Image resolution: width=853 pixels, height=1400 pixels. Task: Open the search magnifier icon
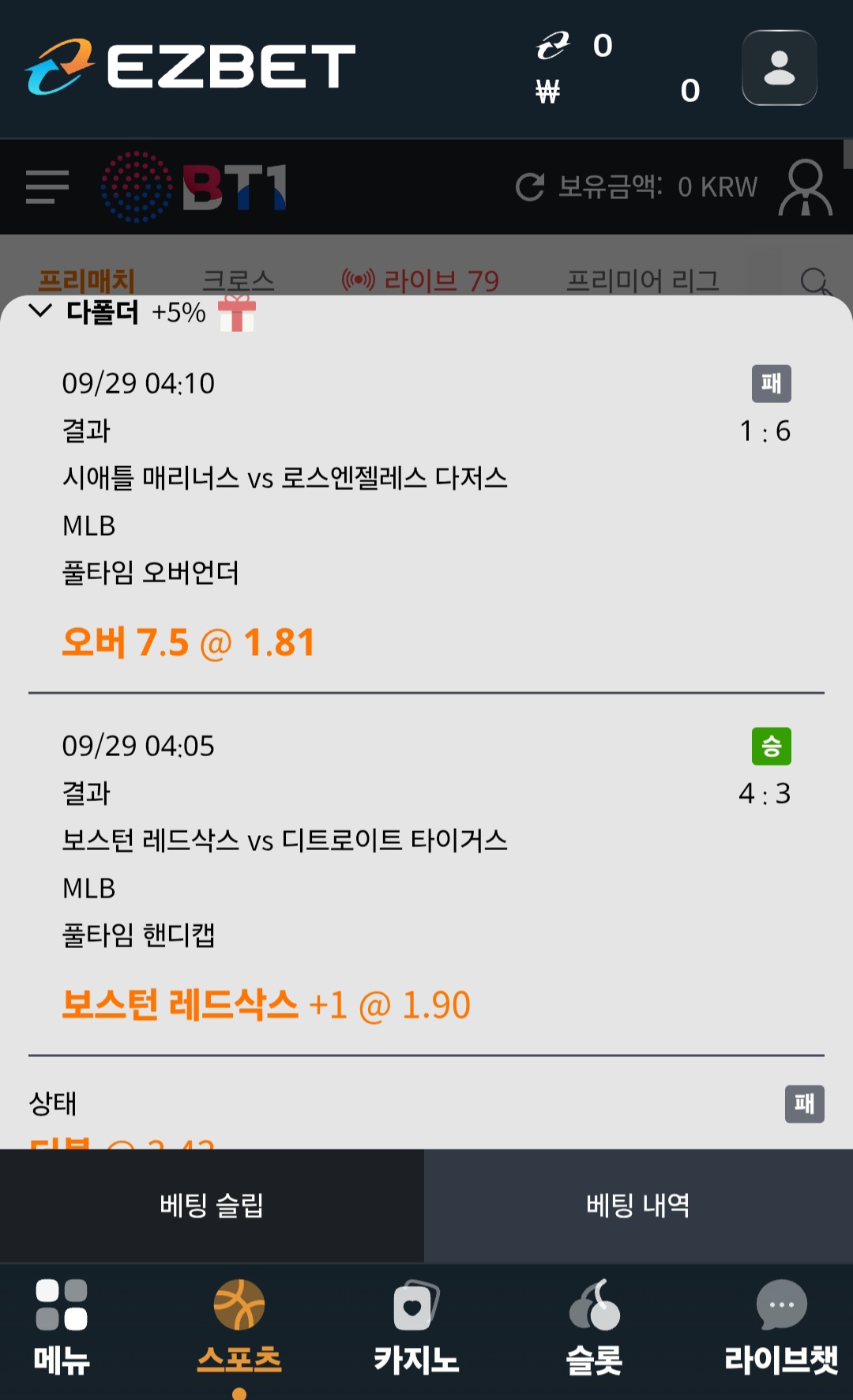(814, 281)
